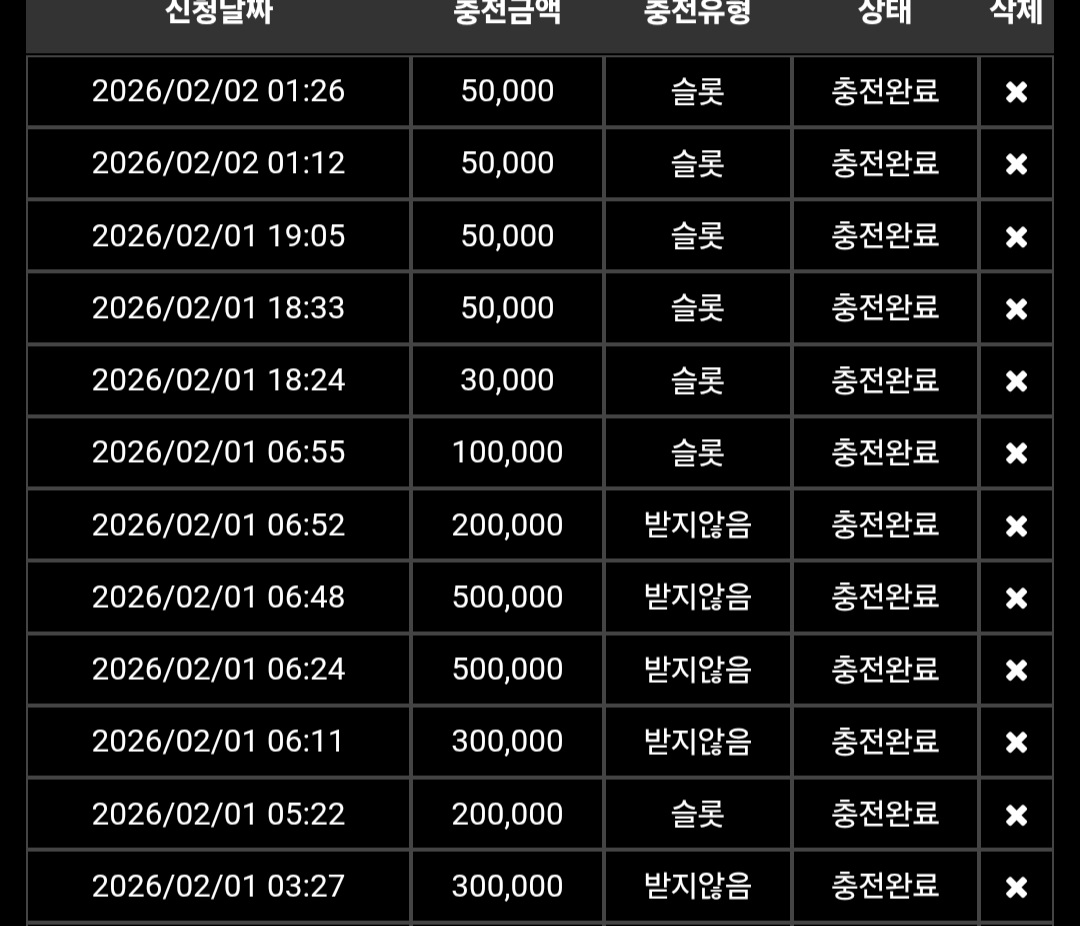Remove the 2026/02/01 18:33 entry
Viewport: 1080px width, 926px height.
pyautogui.click(x=1016, y=309)
